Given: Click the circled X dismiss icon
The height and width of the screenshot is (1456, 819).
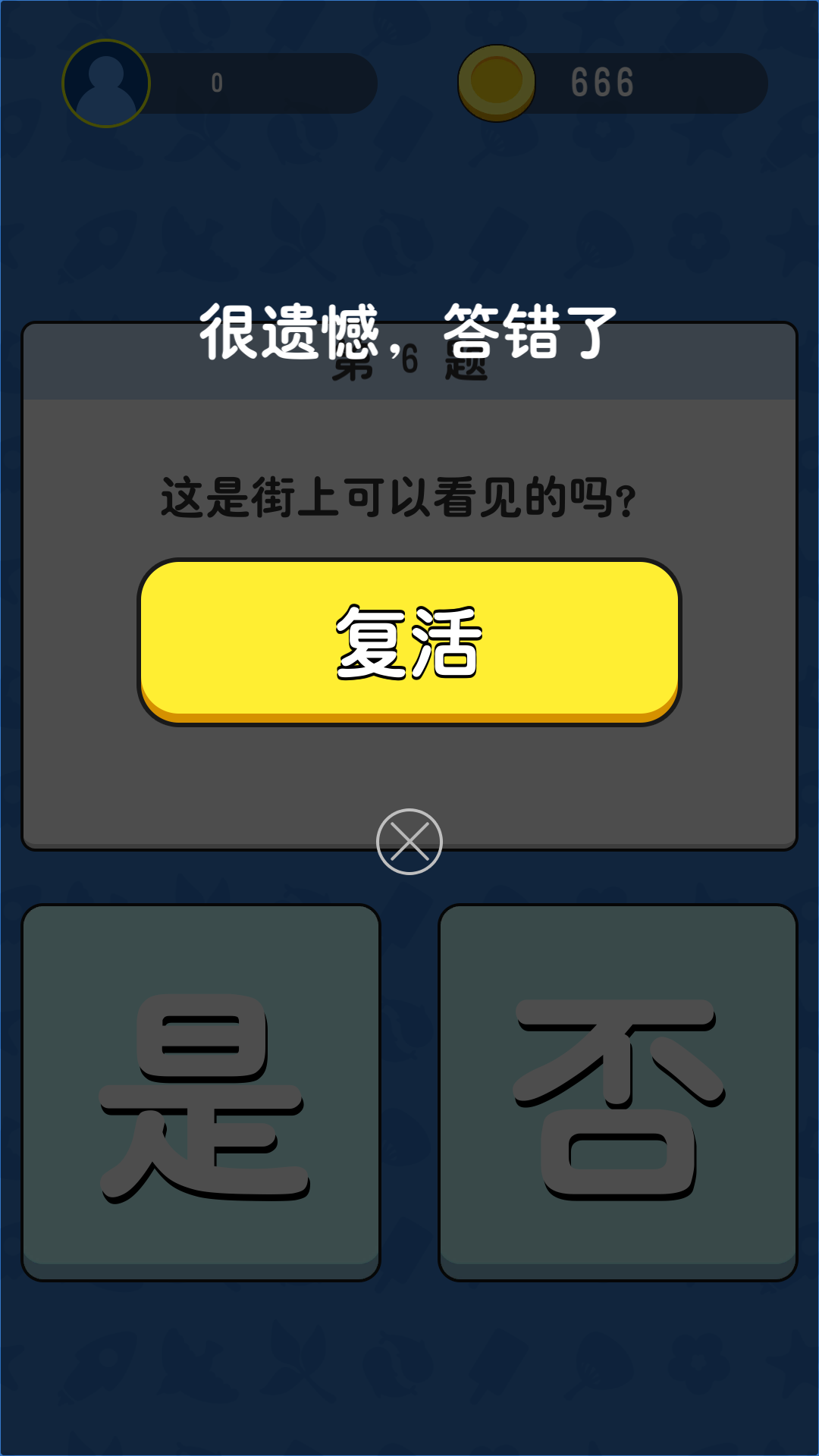Looking at the screenshot, I should click(x=409, y=840).
